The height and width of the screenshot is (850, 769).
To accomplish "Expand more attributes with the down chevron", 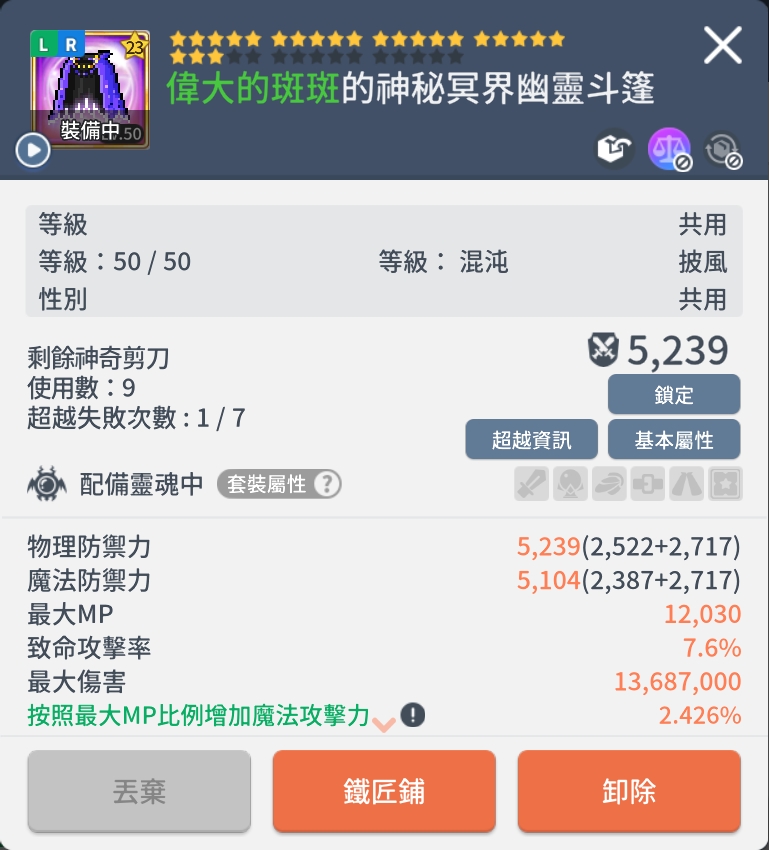I will pyautogui.click(x=384, y=724).
